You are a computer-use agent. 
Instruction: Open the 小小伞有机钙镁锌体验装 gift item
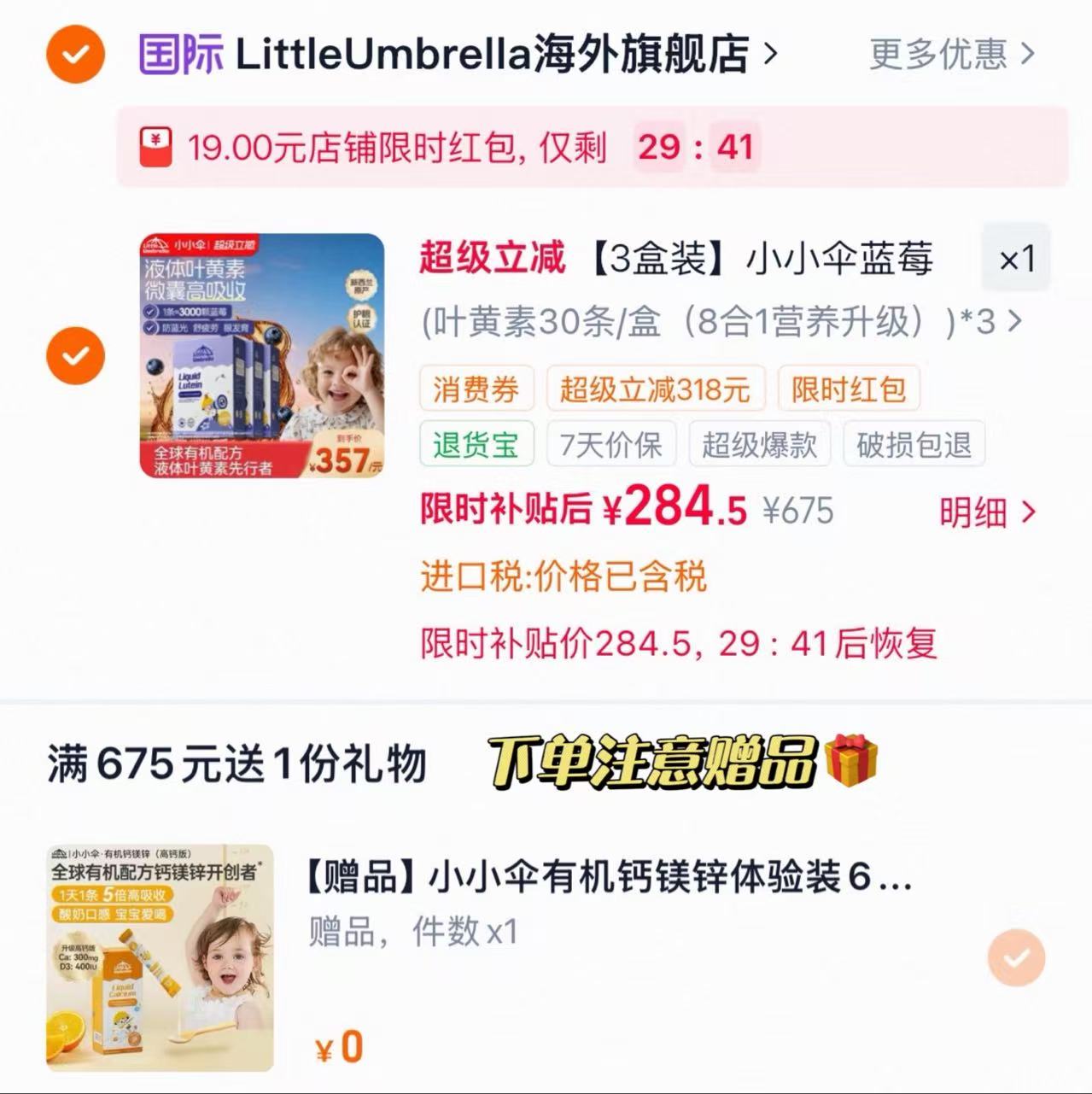click(609, 877)
